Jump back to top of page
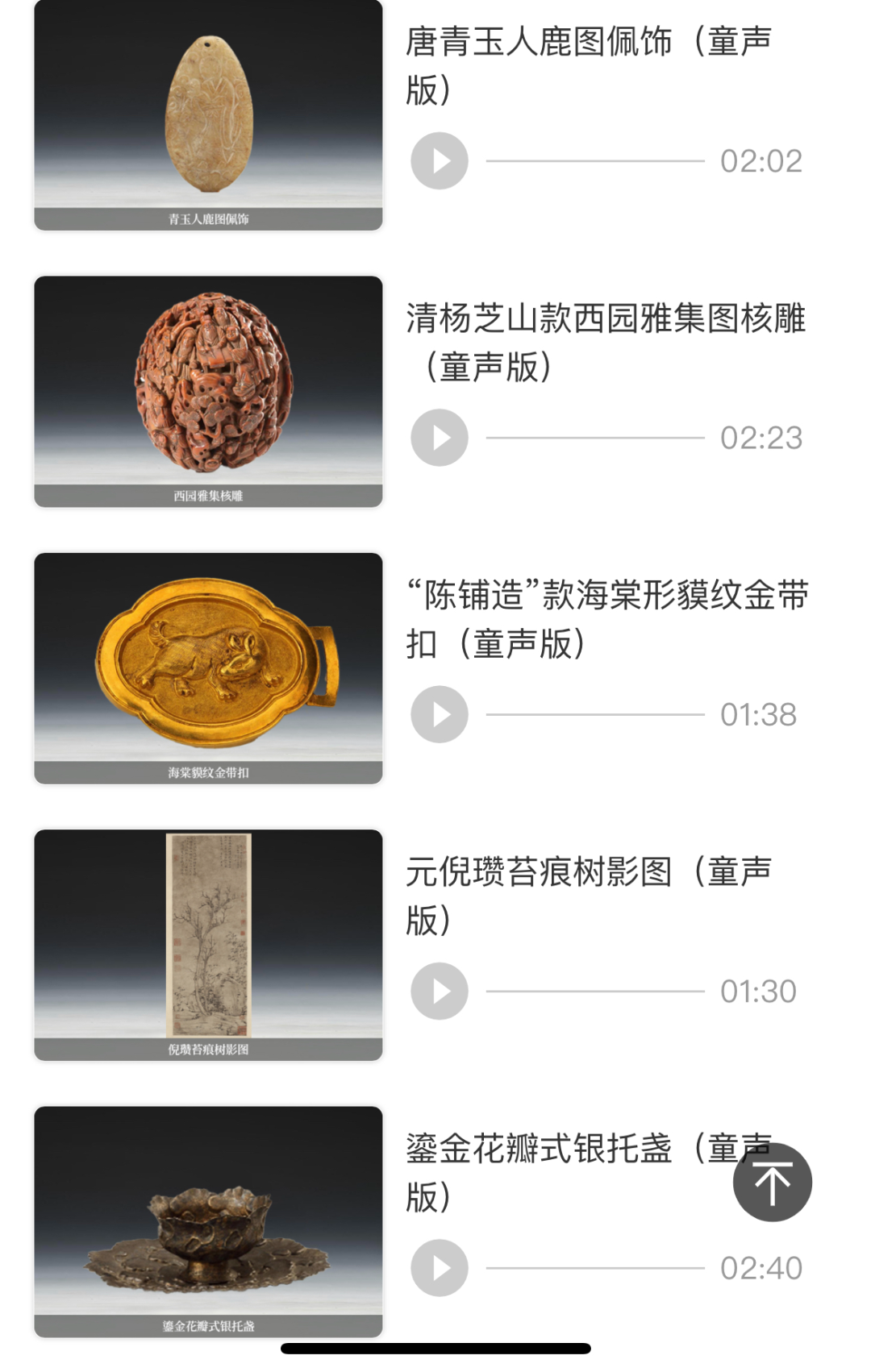 pyautogui.click(x=772, y=1183)
